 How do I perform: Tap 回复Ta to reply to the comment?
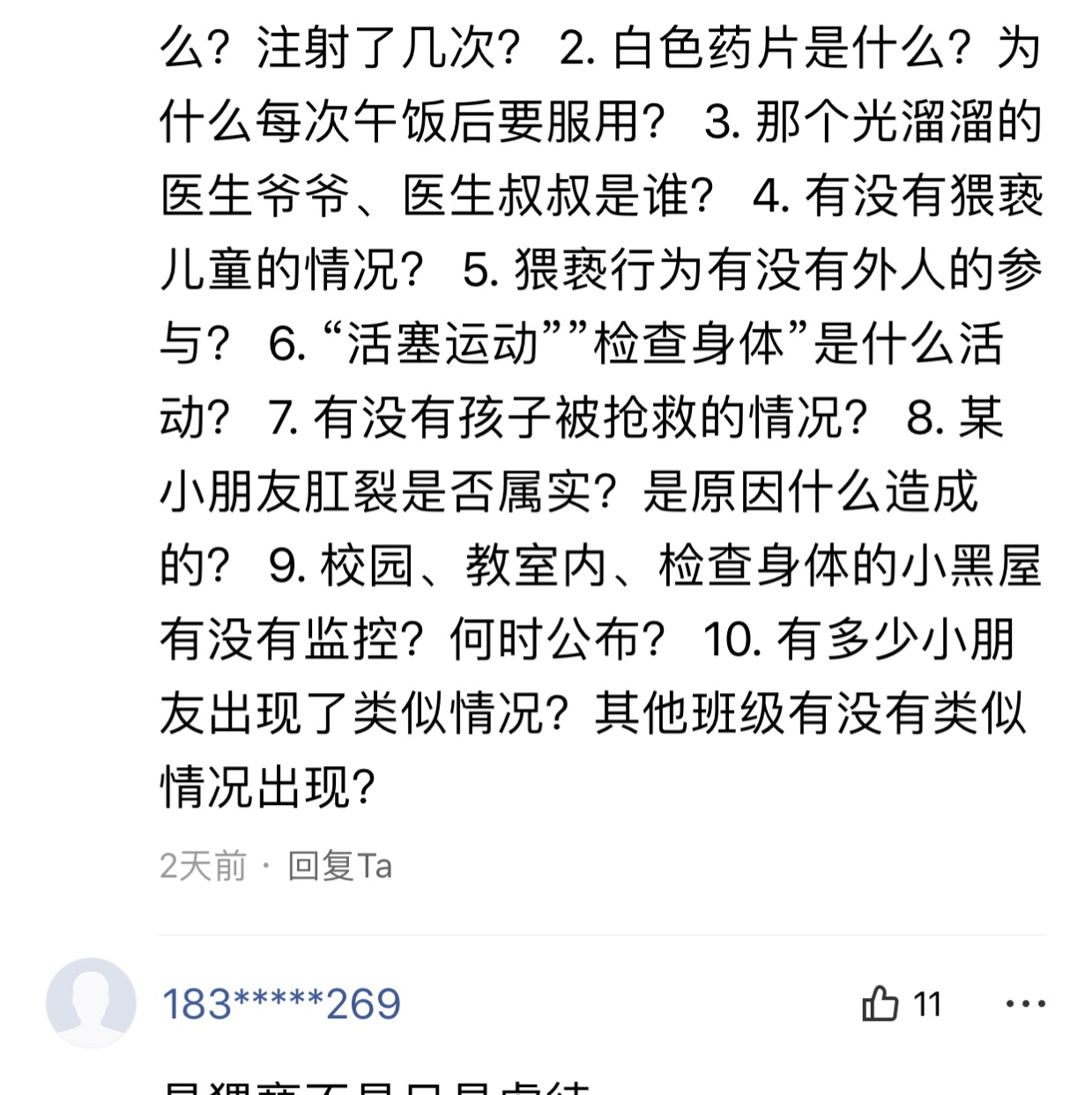click(x=339, y=866)
